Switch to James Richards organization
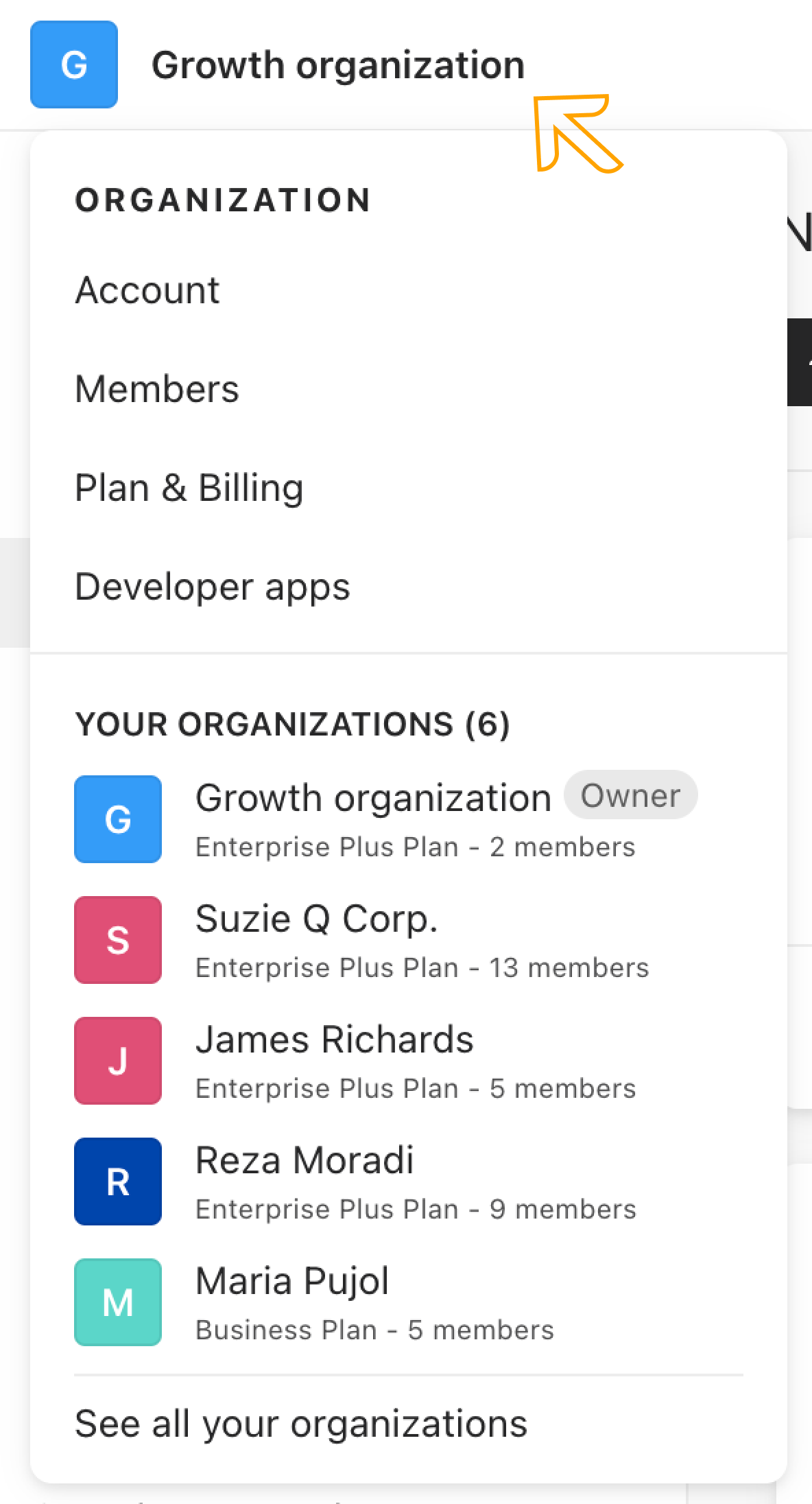 [x=408, y=1061]
